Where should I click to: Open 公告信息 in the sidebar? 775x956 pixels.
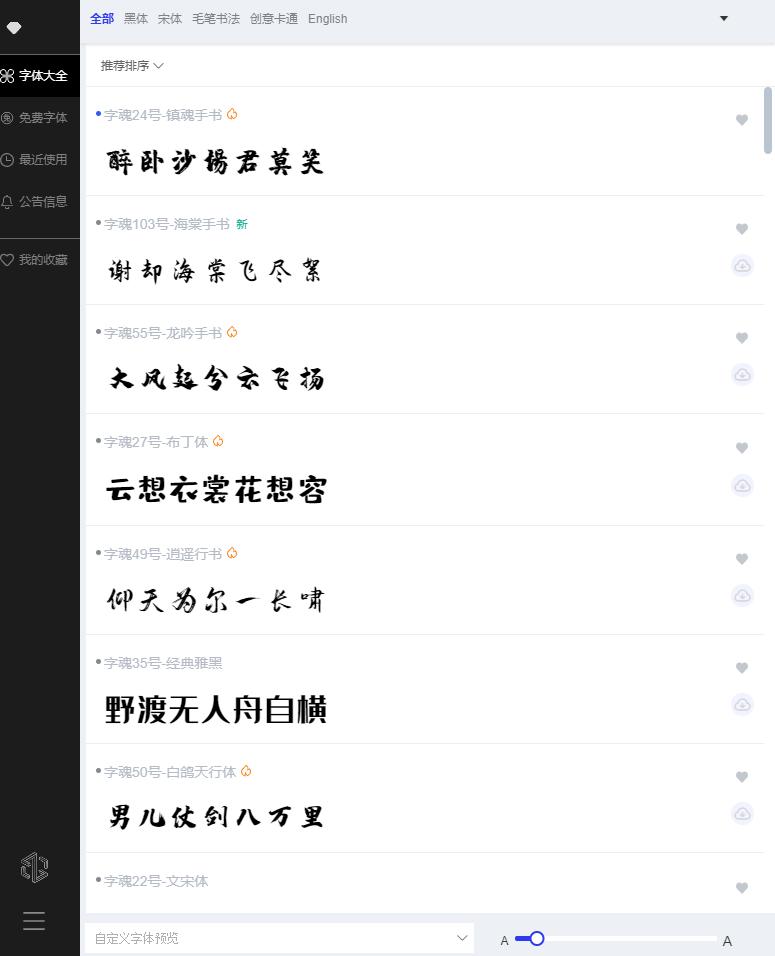click(42, 202)
